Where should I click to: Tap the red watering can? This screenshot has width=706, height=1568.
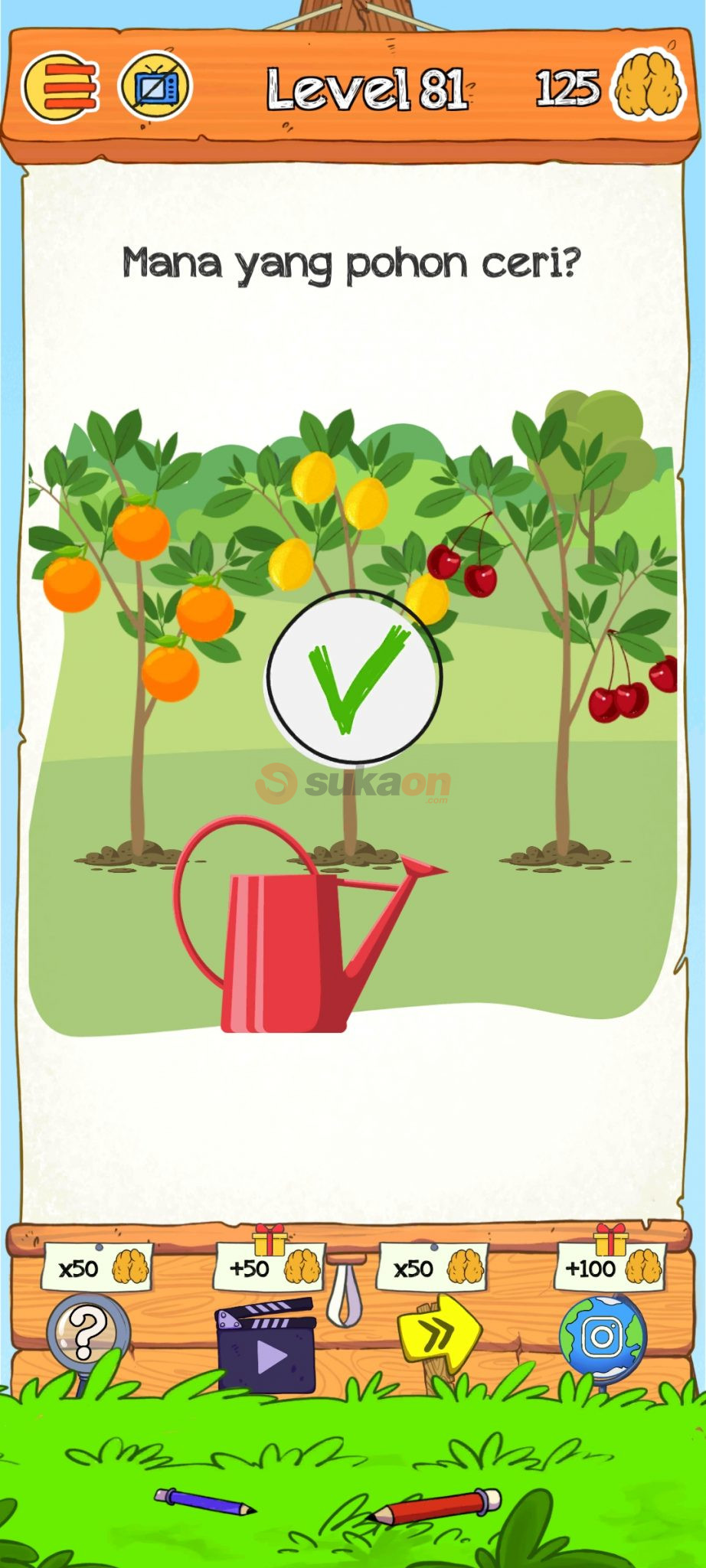click(x=291, y=942)
